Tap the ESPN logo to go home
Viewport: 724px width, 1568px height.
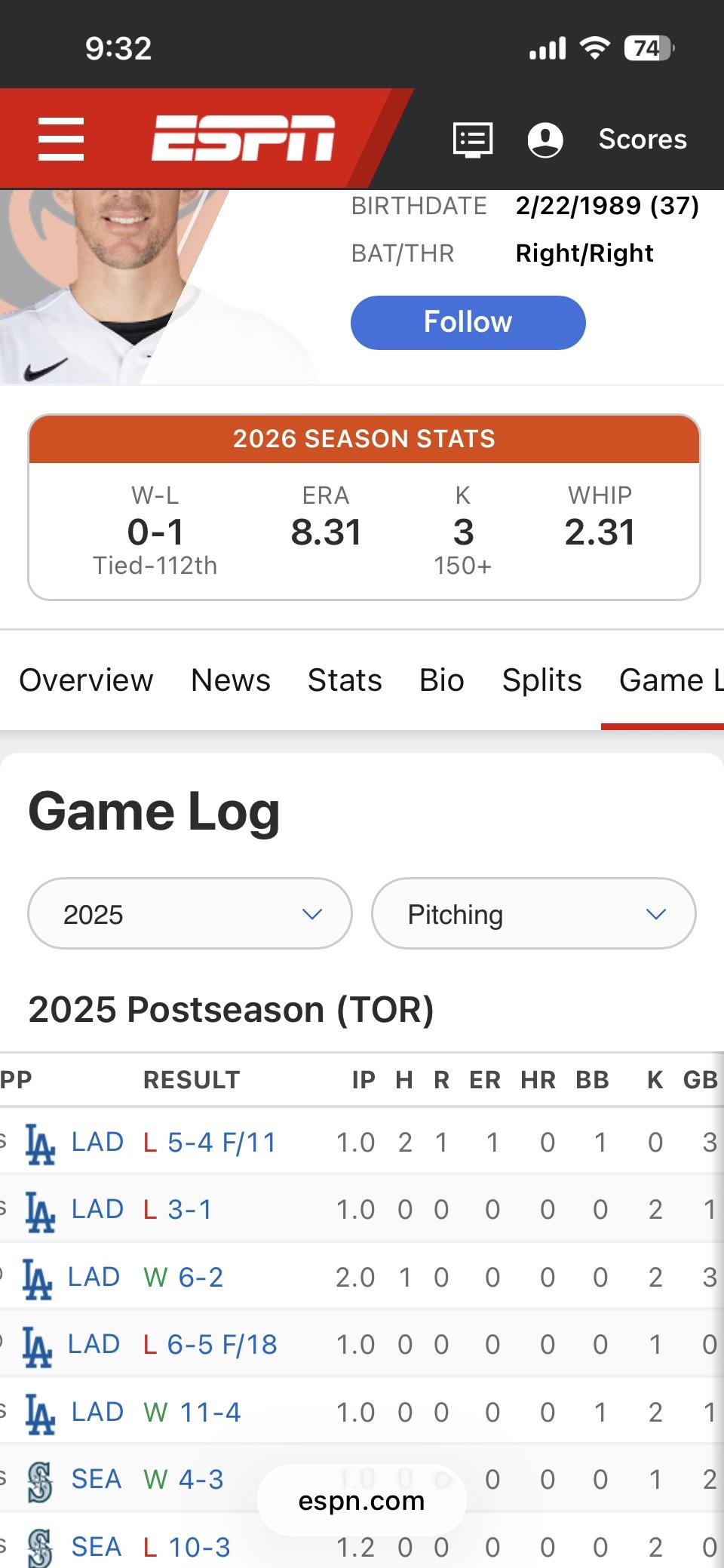(x=243, y=139)
